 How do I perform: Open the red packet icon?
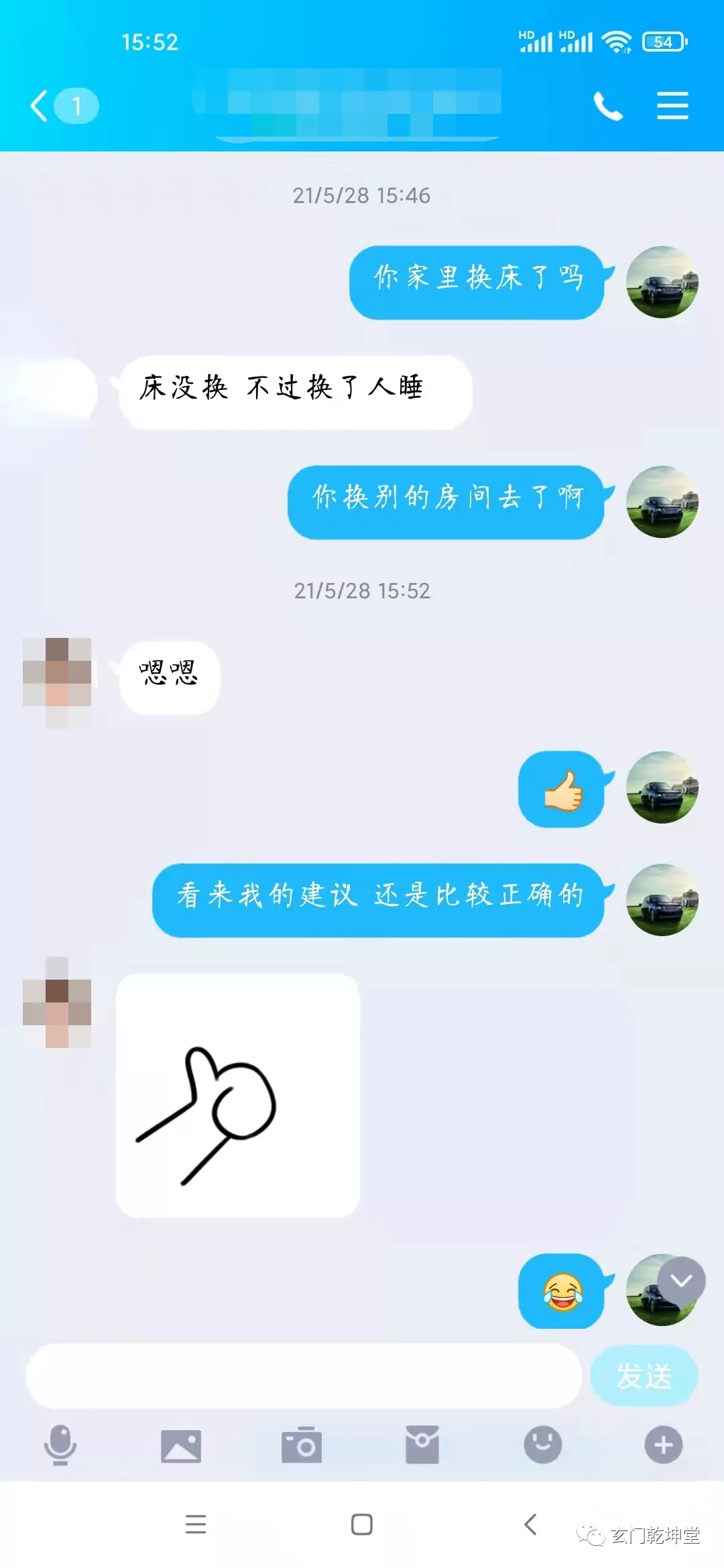click(x=422, y=1445)
